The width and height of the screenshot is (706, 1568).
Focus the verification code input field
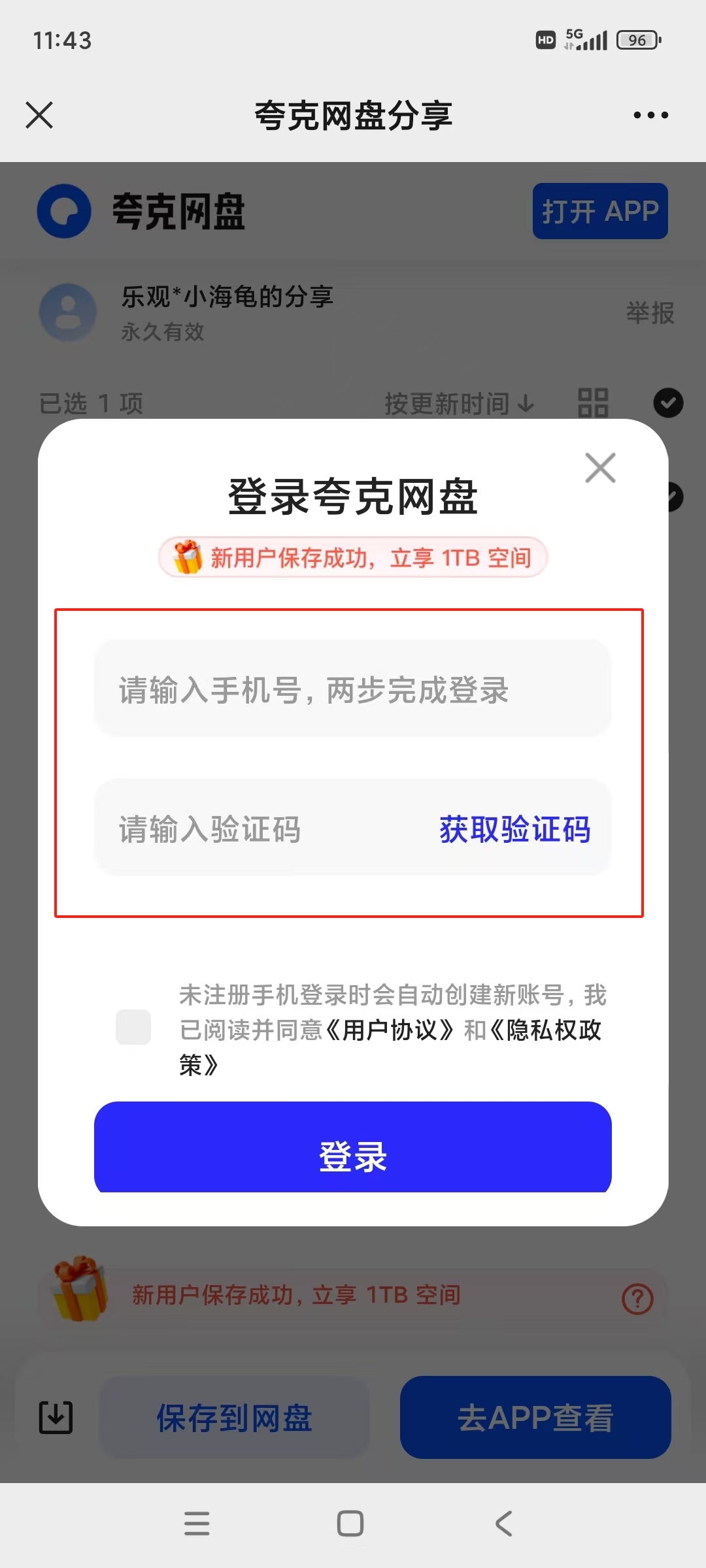pos(261,828)
